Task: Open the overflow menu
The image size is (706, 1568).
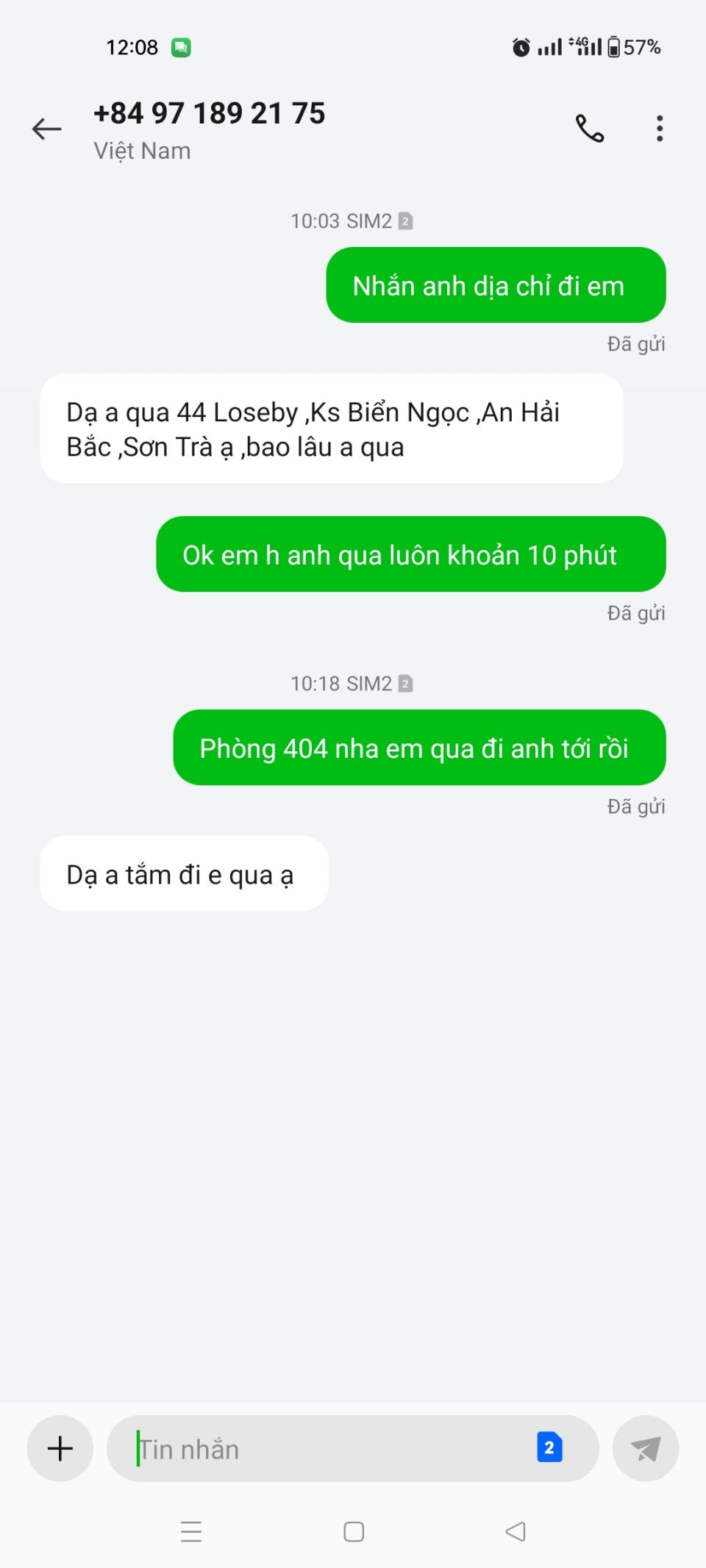Action: tap(660, 129)
